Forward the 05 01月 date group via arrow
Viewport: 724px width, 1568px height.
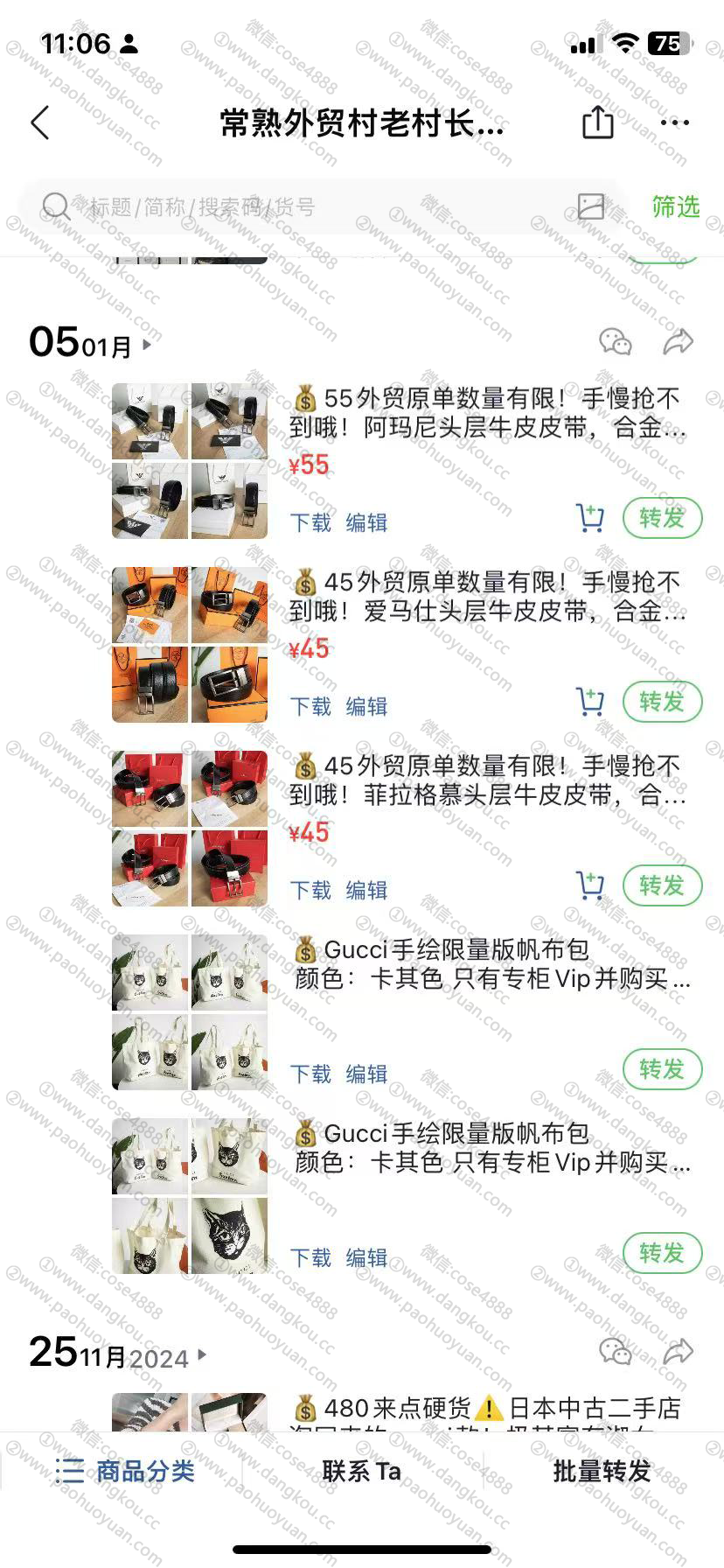(678, 342)
